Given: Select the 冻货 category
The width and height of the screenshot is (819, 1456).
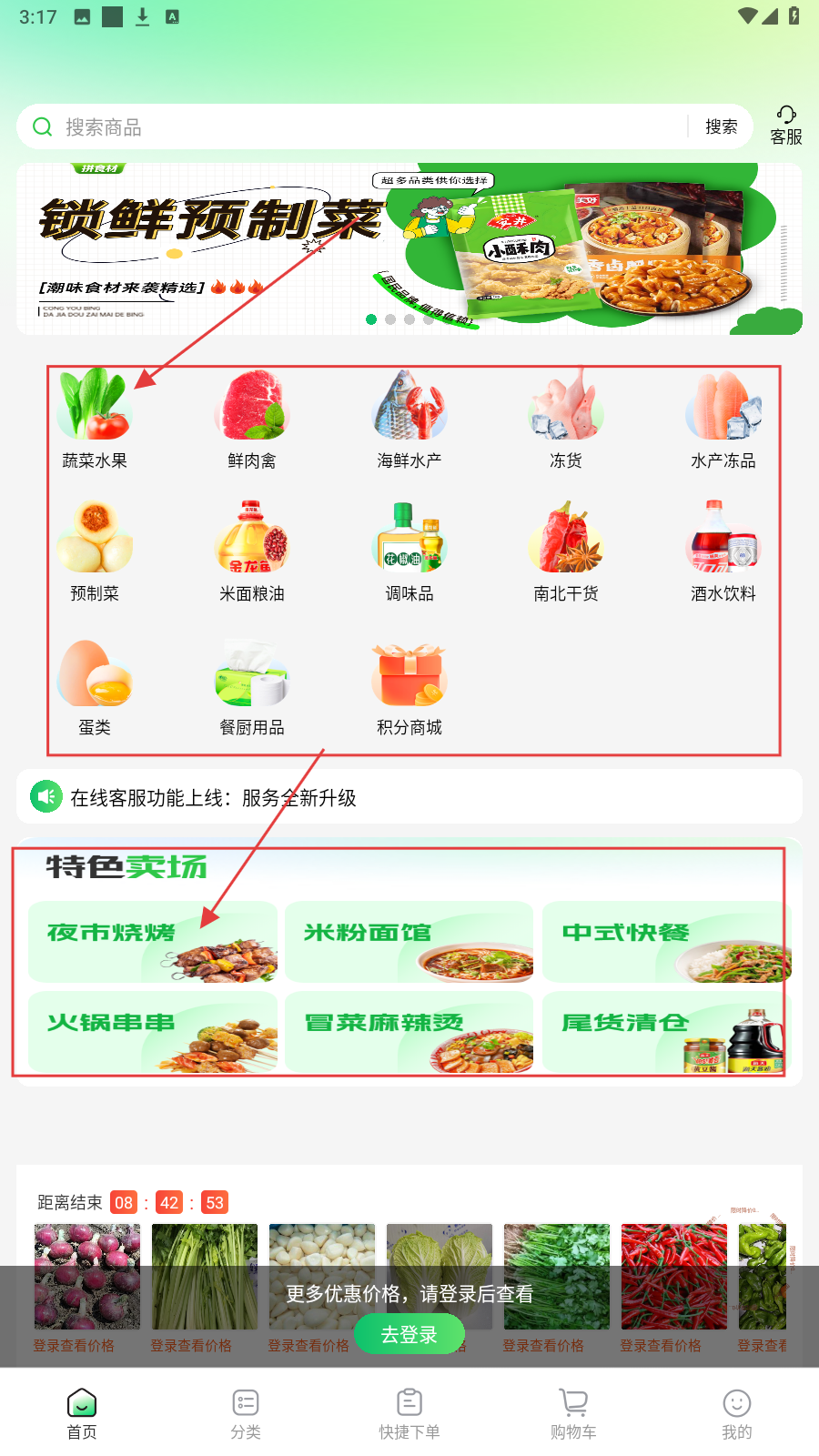Looking at the screenshot, I should (566, 420).
